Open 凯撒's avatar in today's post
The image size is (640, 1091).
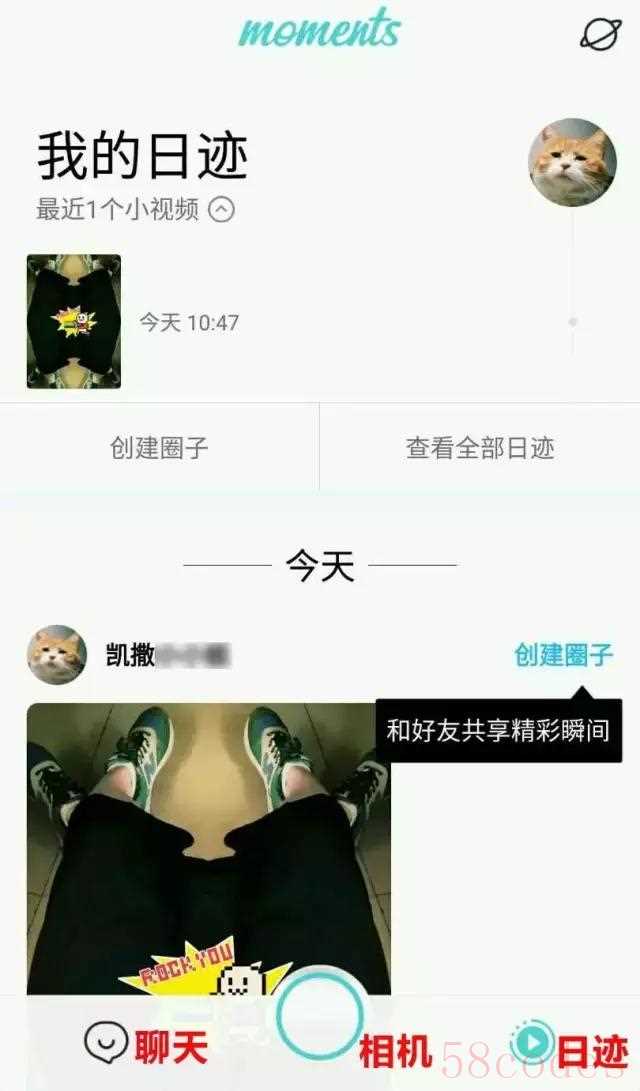(x=56, y=655)
